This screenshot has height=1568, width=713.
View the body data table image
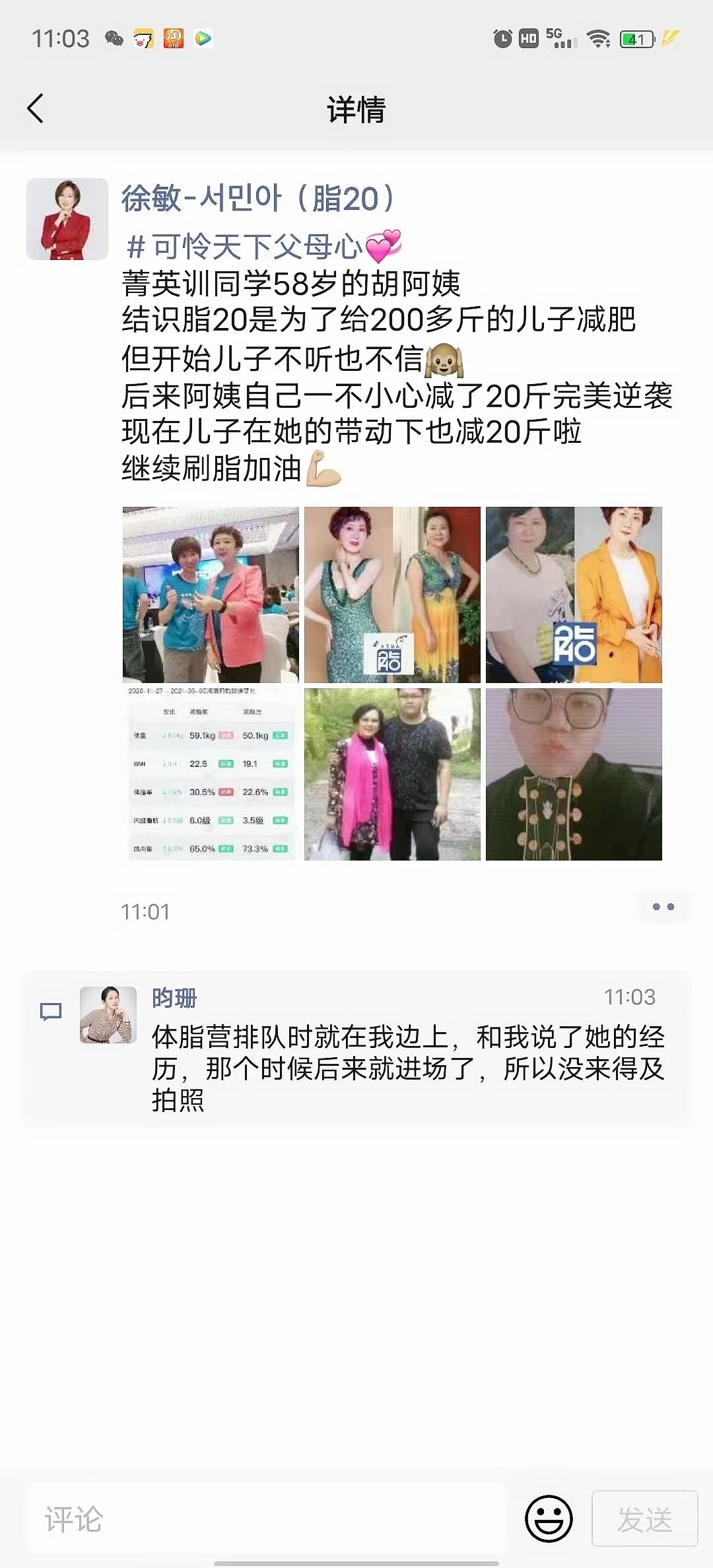coord(211,774)
